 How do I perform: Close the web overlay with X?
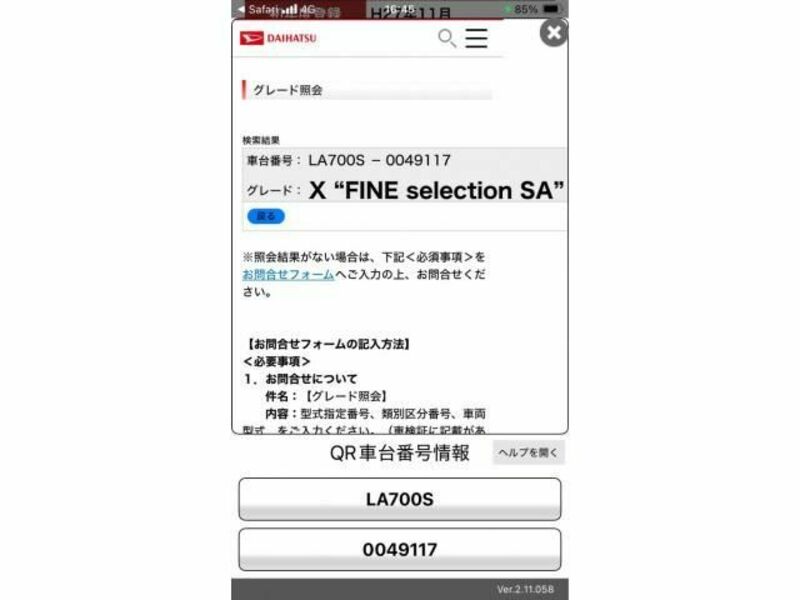(553, 33)
